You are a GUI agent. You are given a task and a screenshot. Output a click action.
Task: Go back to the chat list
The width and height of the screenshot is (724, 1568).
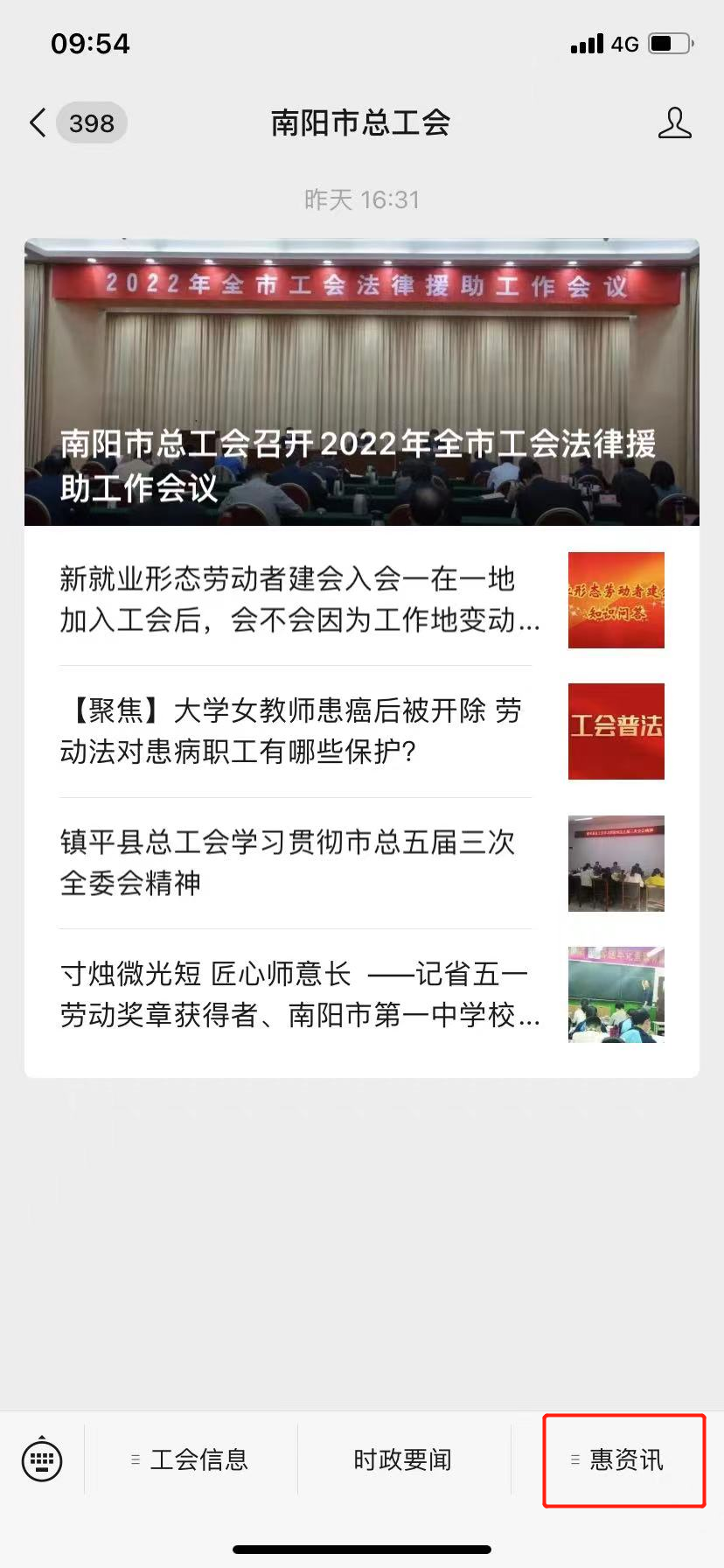click(38, 123)
